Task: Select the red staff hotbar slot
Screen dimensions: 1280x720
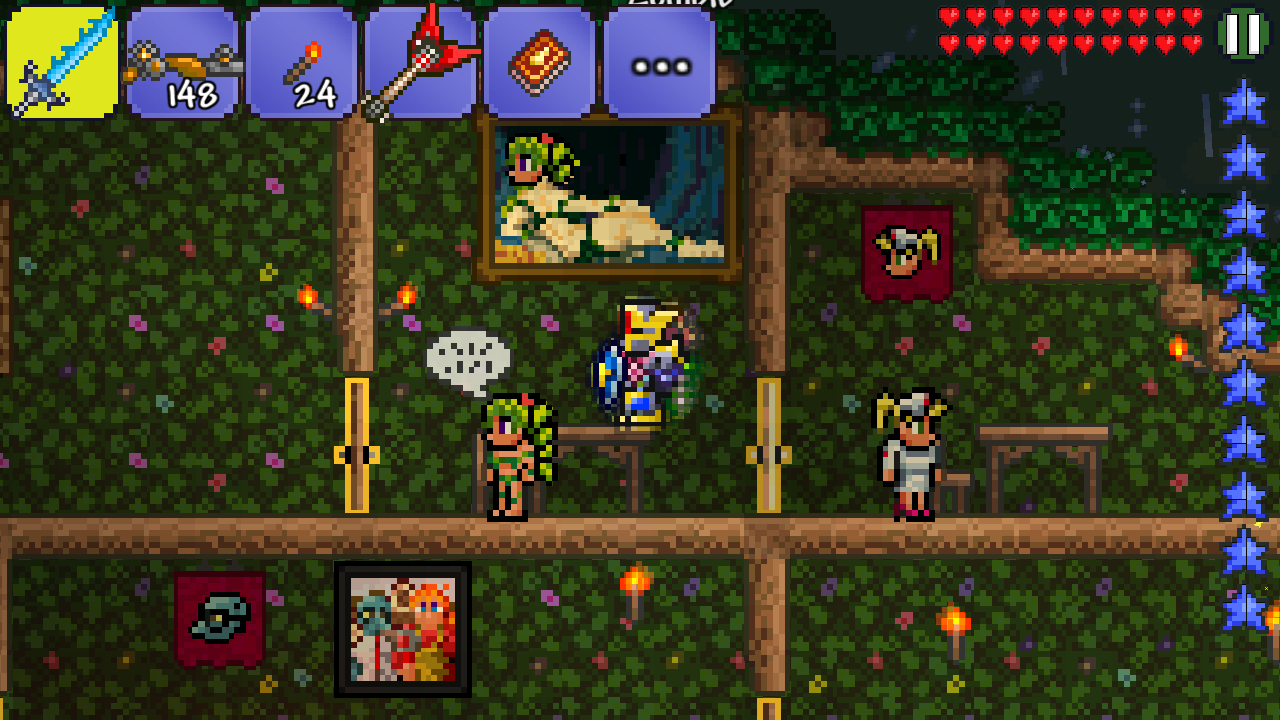Action: point(420,62)
